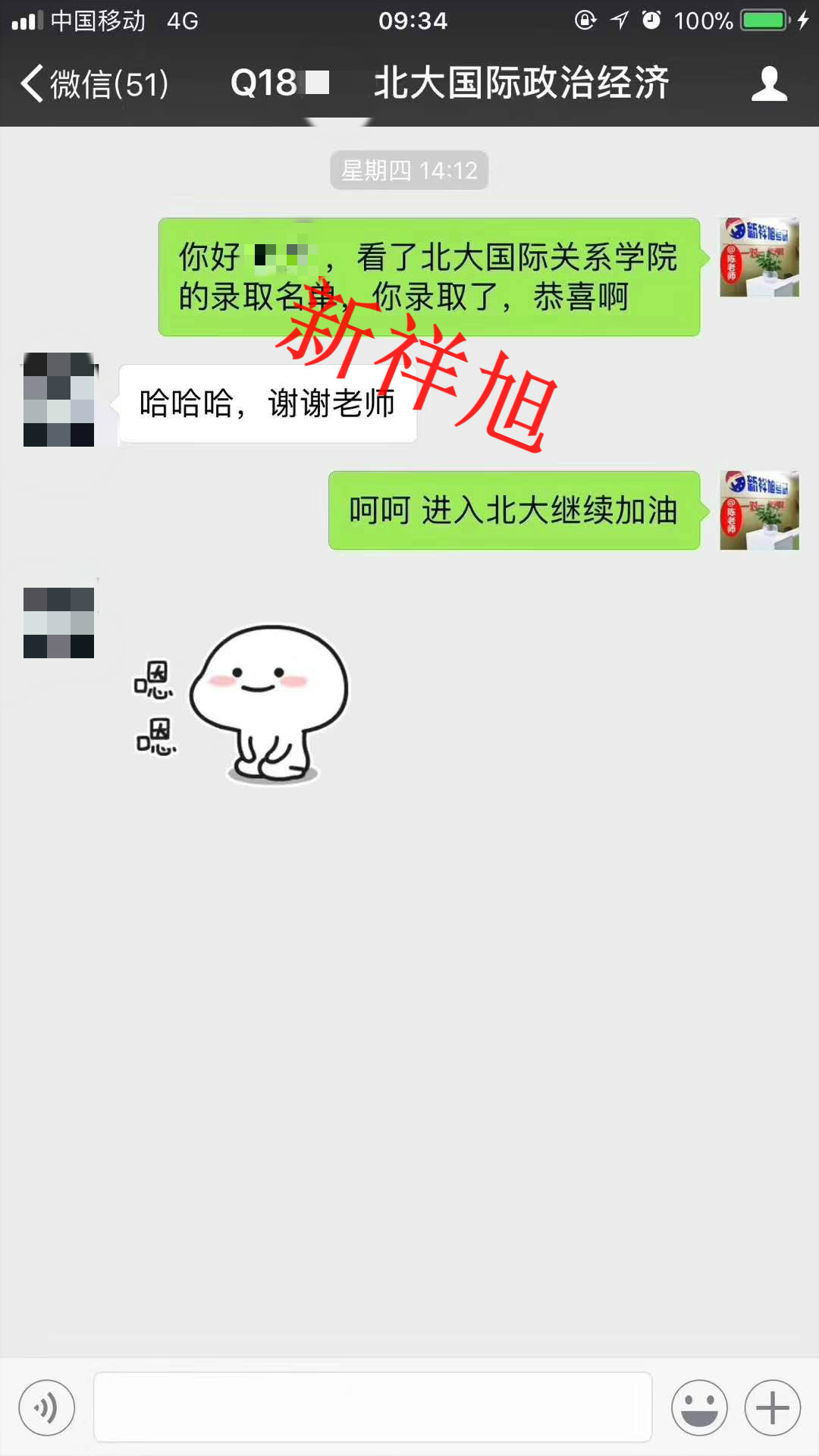This screenshot has height=1456, width=819.
Task: Tap the avatar beside '哈哈哈，谢谢老师'
Action: pos(59,400)
